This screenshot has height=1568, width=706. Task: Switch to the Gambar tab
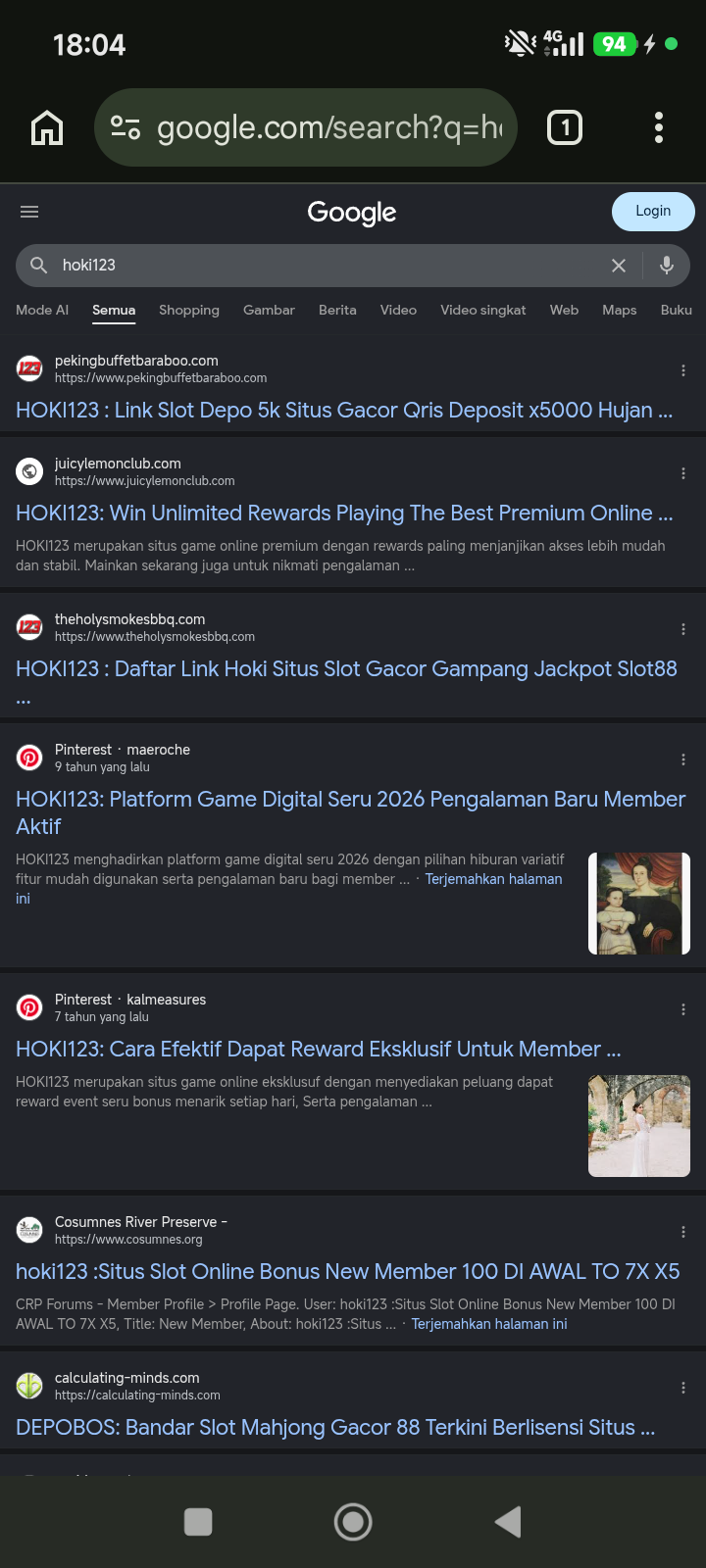click(x=269, y=310)
